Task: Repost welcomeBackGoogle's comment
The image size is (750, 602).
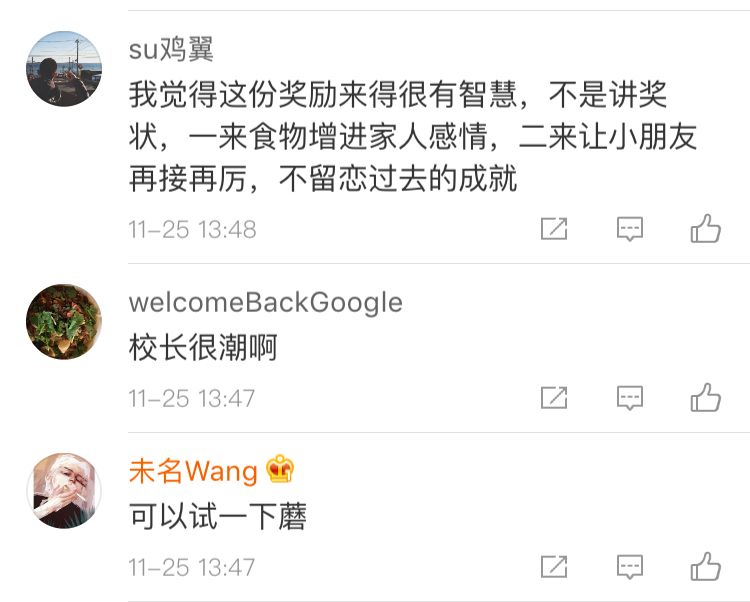Action: click(553, 398)
